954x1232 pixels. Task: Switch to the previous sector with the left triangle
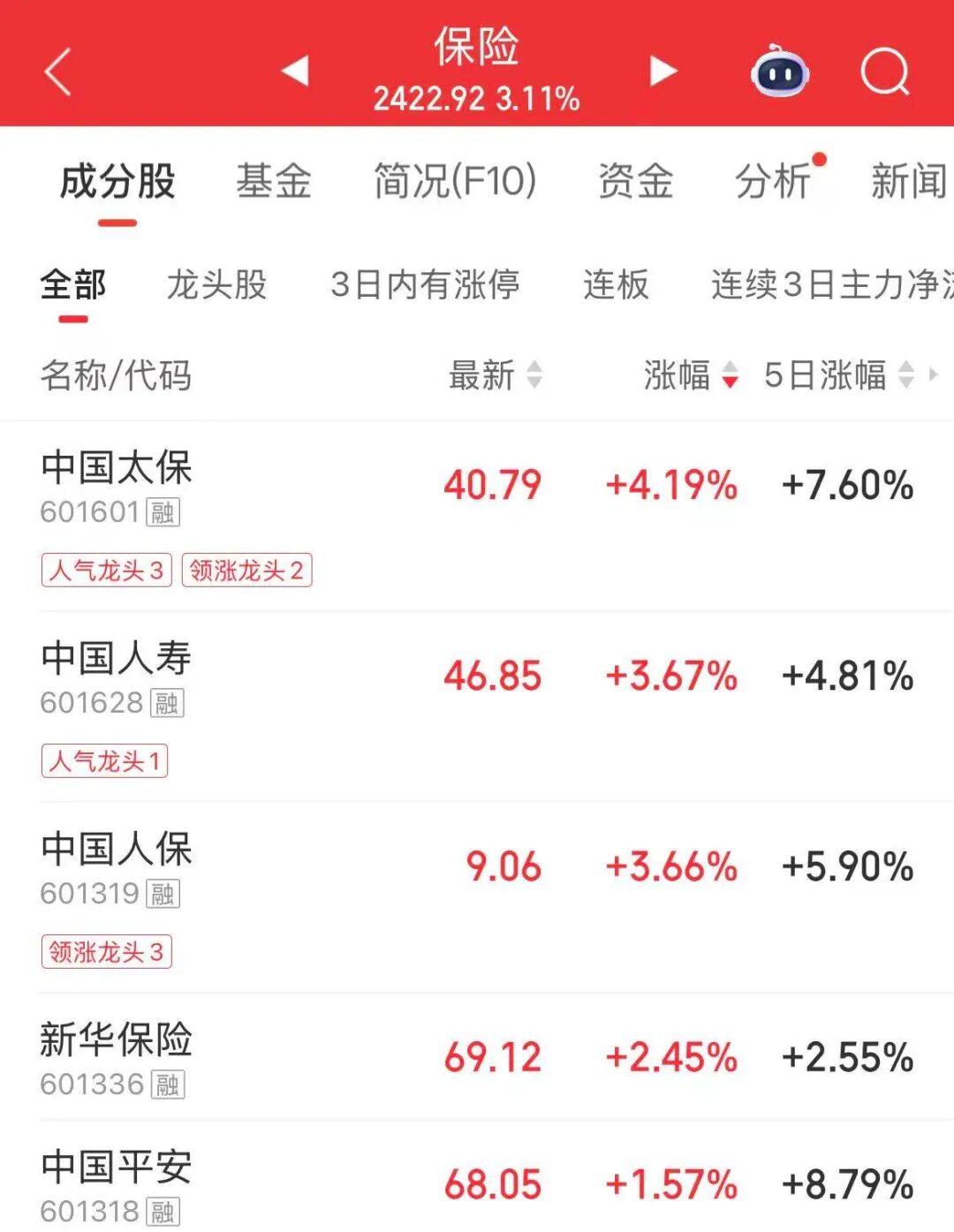(296, 71)
